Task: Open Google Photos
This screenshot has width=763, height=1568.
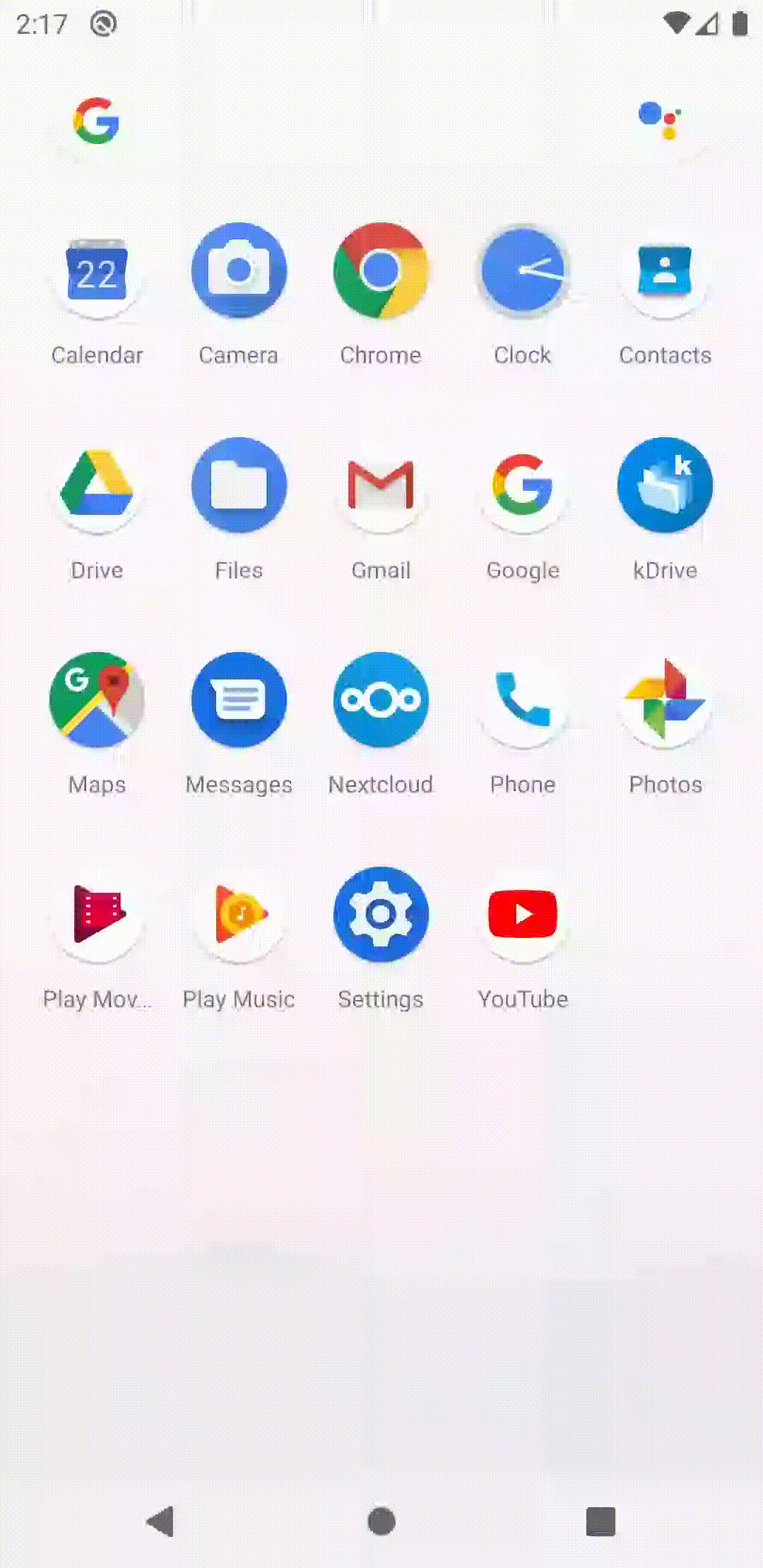Action: pyautogui.click(x=665, y=700)
